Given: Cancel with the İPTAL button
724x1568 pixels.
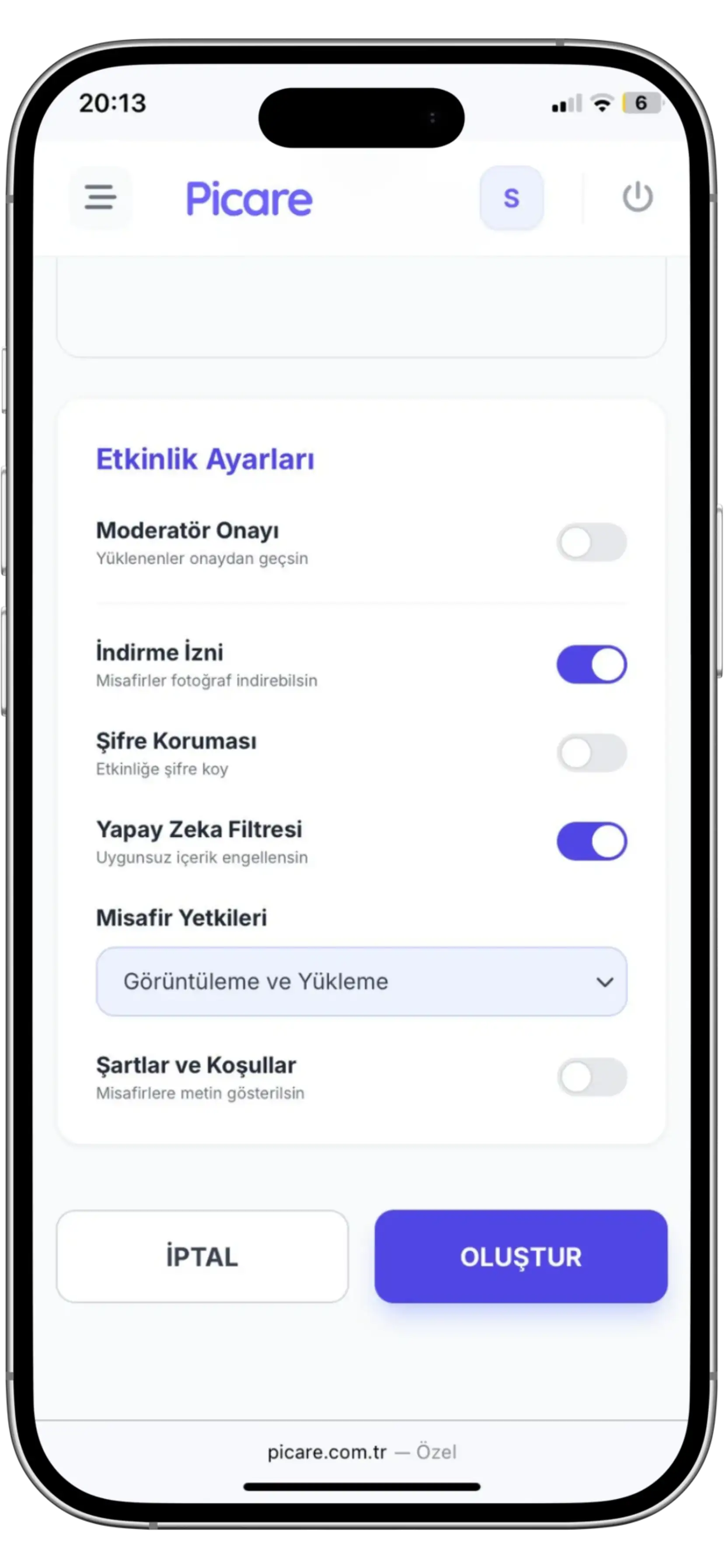Looking at the screenshot, I should click(x=202, y=1256).
